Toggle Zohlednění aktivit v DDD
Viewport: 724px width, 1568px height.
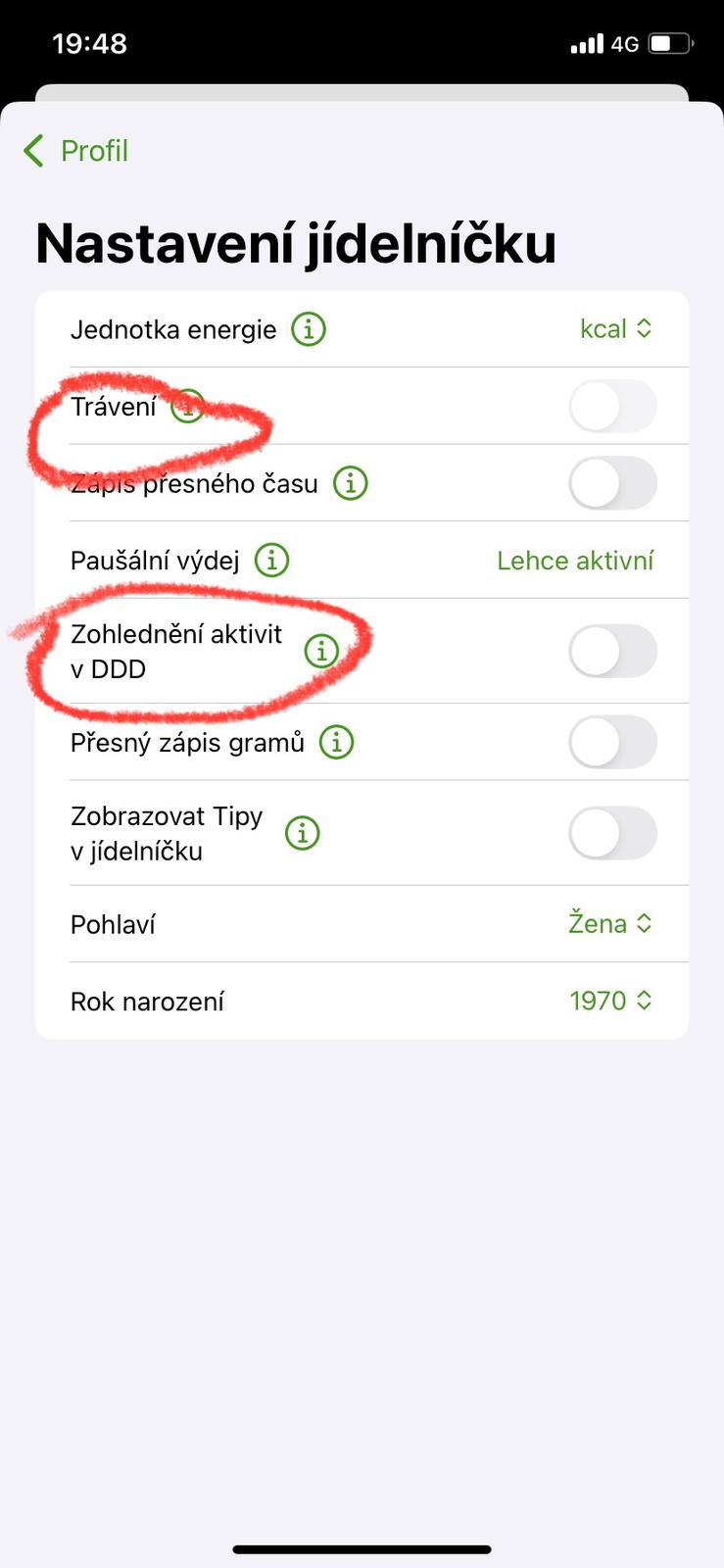coord(612,651)
